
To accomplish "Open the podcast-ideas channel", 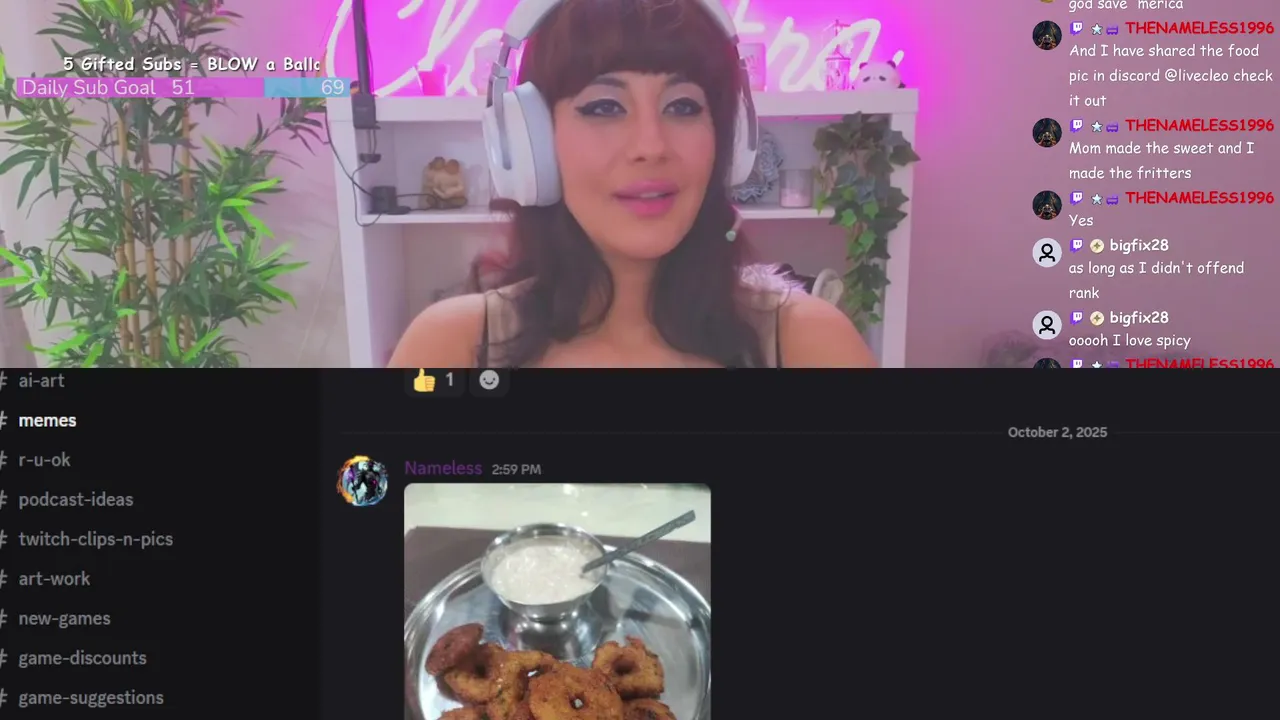I will coord(75,499).
